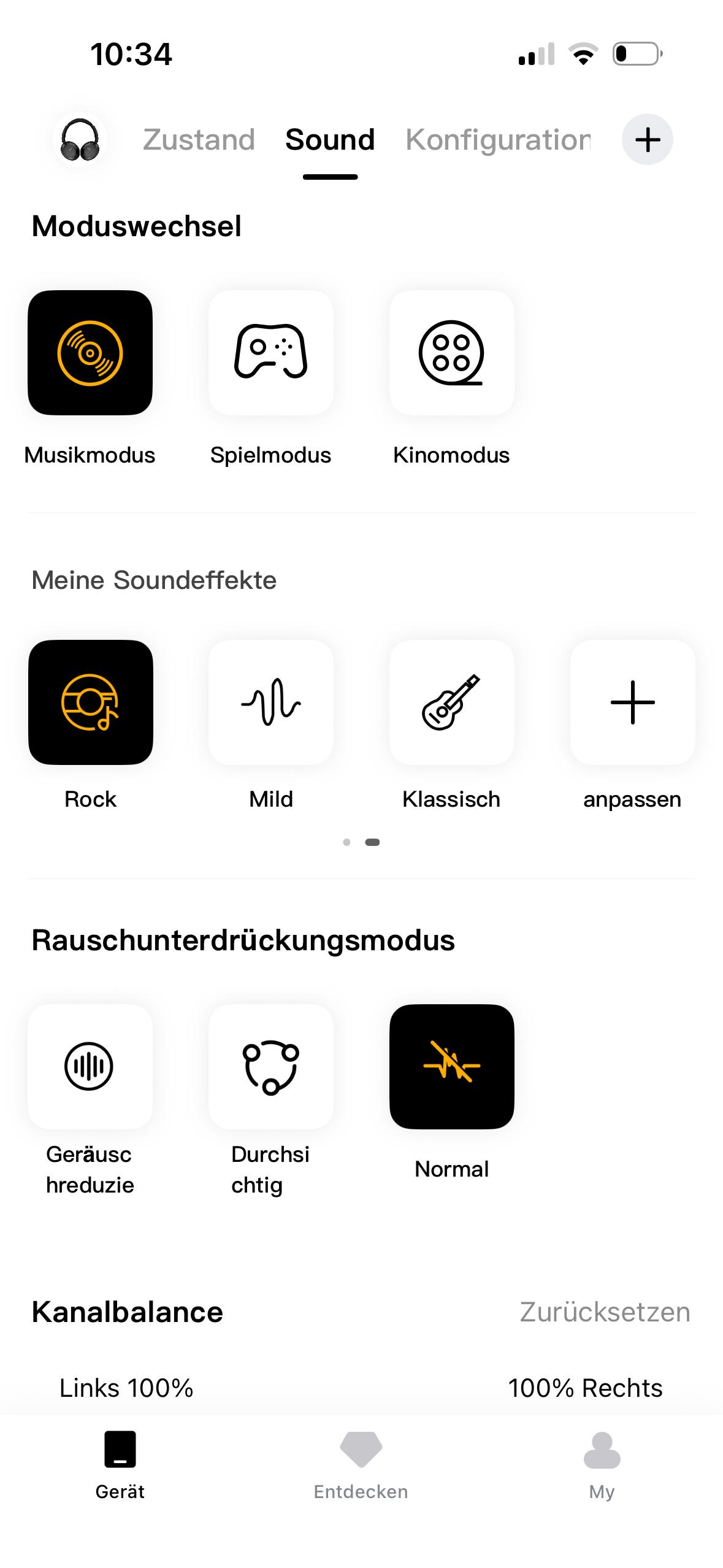723x1568 pixels.
Task: Tap the plus icon to add a device
Action: [647, 140]
